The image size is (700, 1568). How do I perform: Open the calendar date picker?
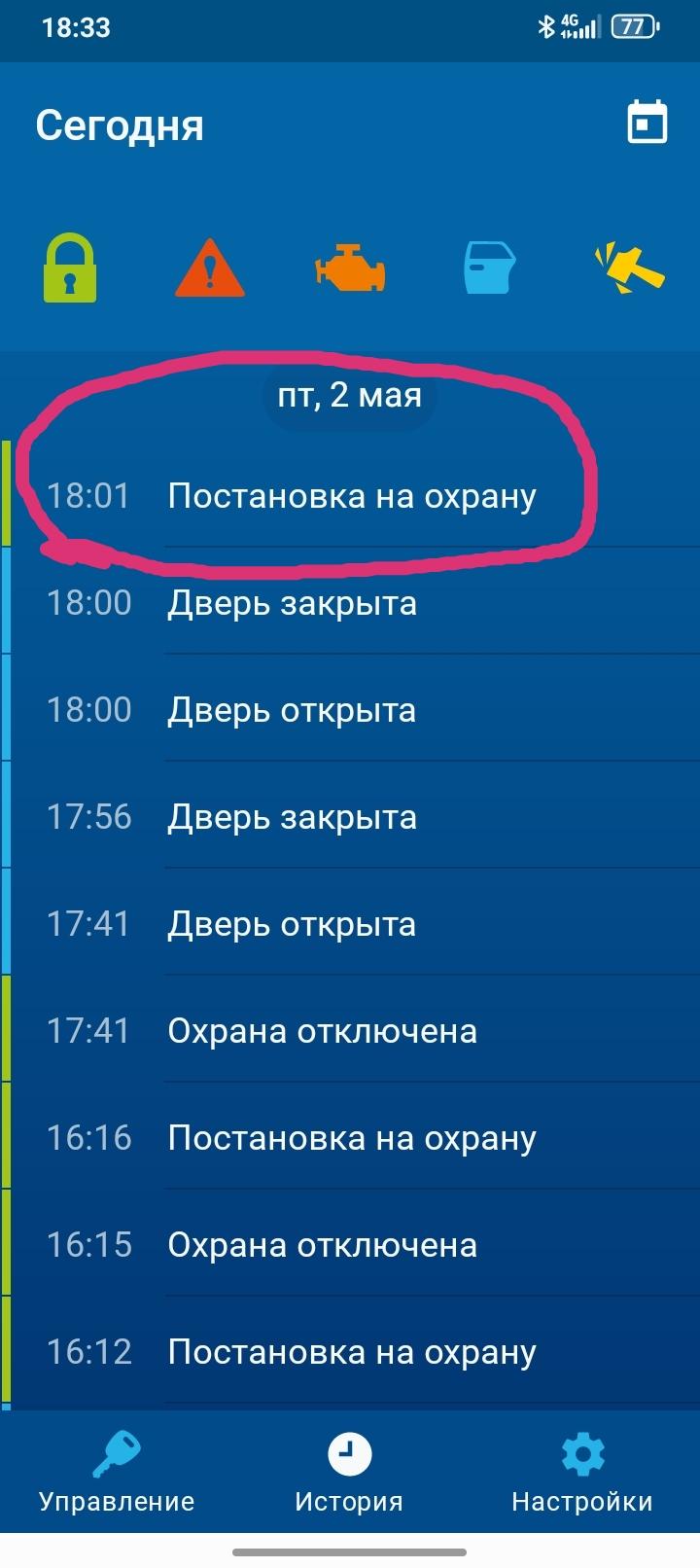point(647,123)
